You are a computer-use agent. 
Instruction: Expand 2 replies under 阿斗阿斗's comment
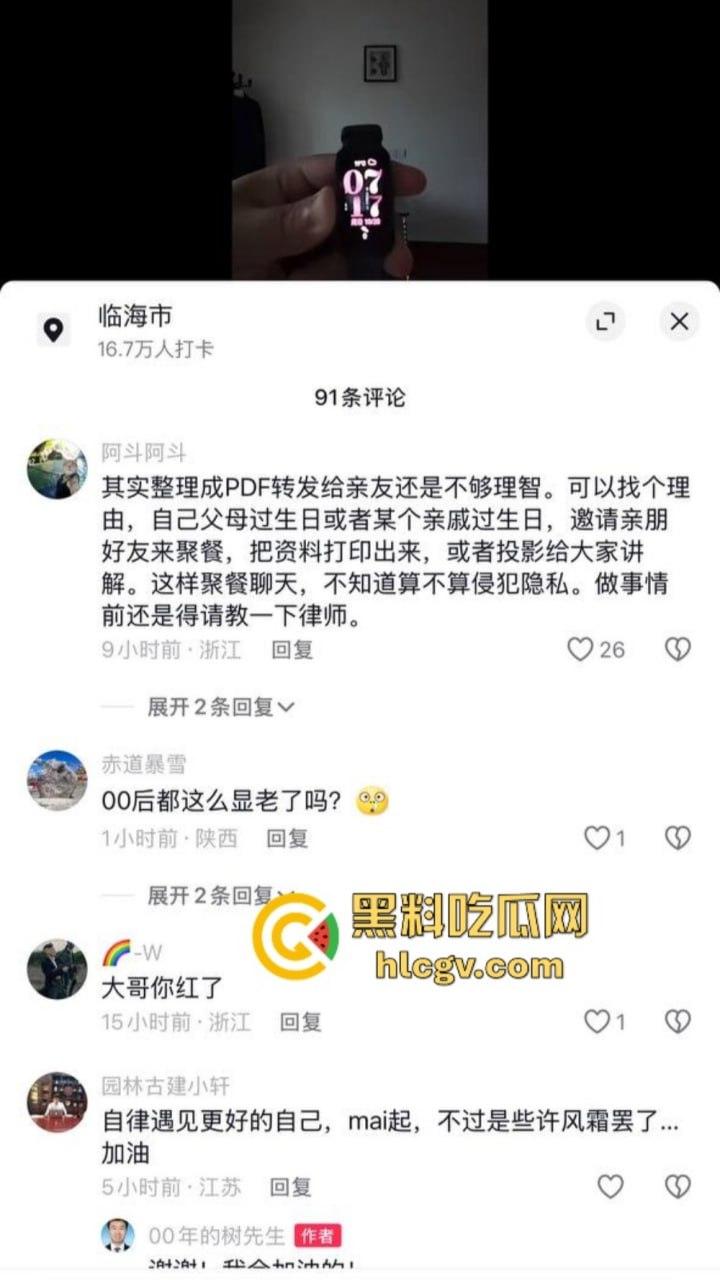coord(194,706)
